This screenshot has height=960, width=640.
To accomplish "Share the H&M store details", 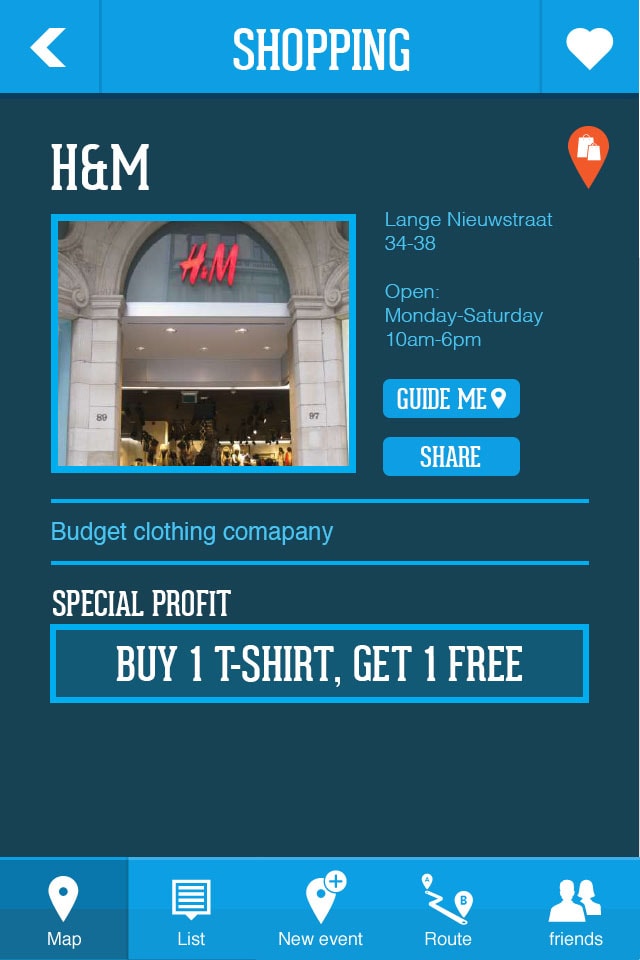I will tap(451, 457).
